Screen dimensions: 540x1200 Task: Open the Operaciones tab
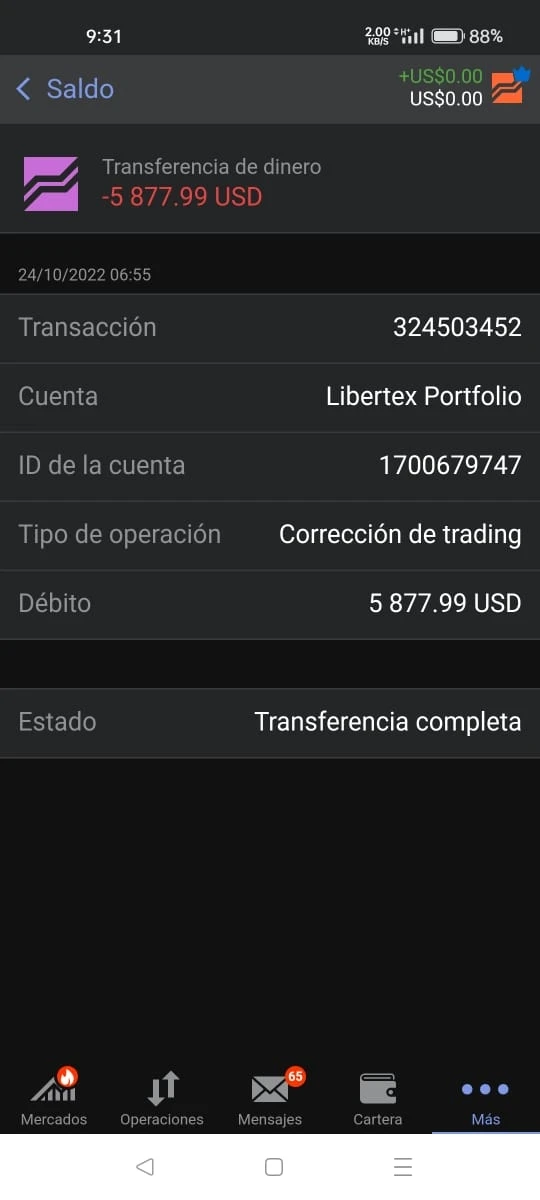(x=162, y=1097)
